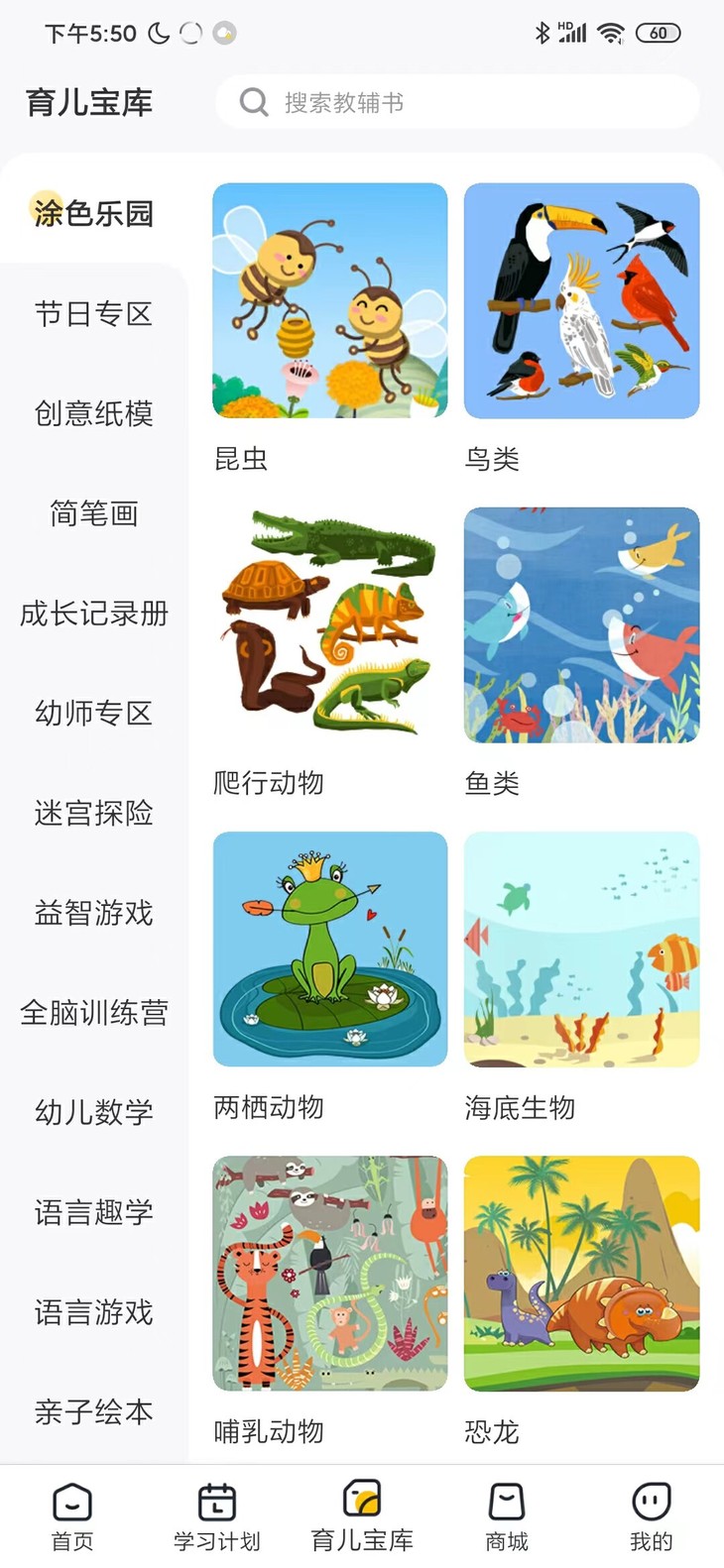The height and width of the screenshot is (1568, 724).
Task: Open the 节日专区 category
Action: pyautogui.click(x=93, y=314)
